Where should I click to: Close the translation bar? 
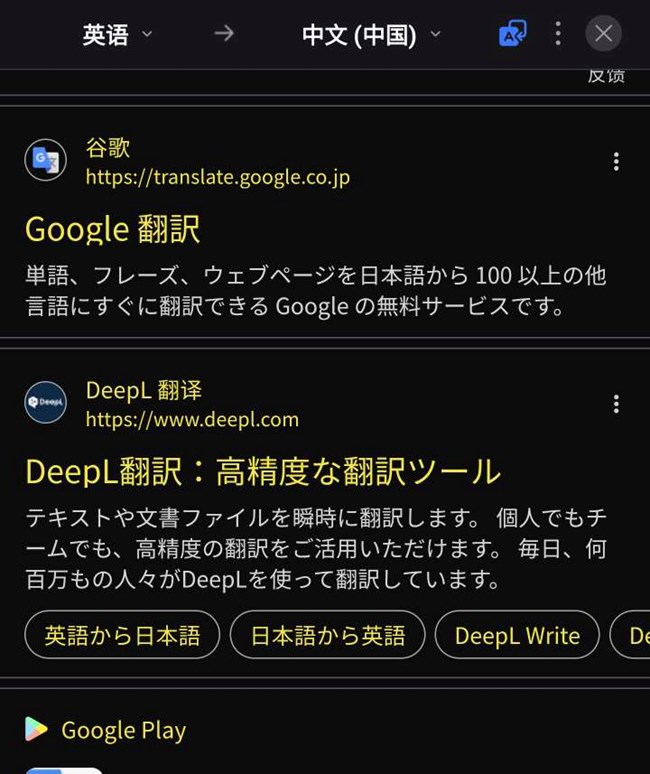click(x=603, y=34)
